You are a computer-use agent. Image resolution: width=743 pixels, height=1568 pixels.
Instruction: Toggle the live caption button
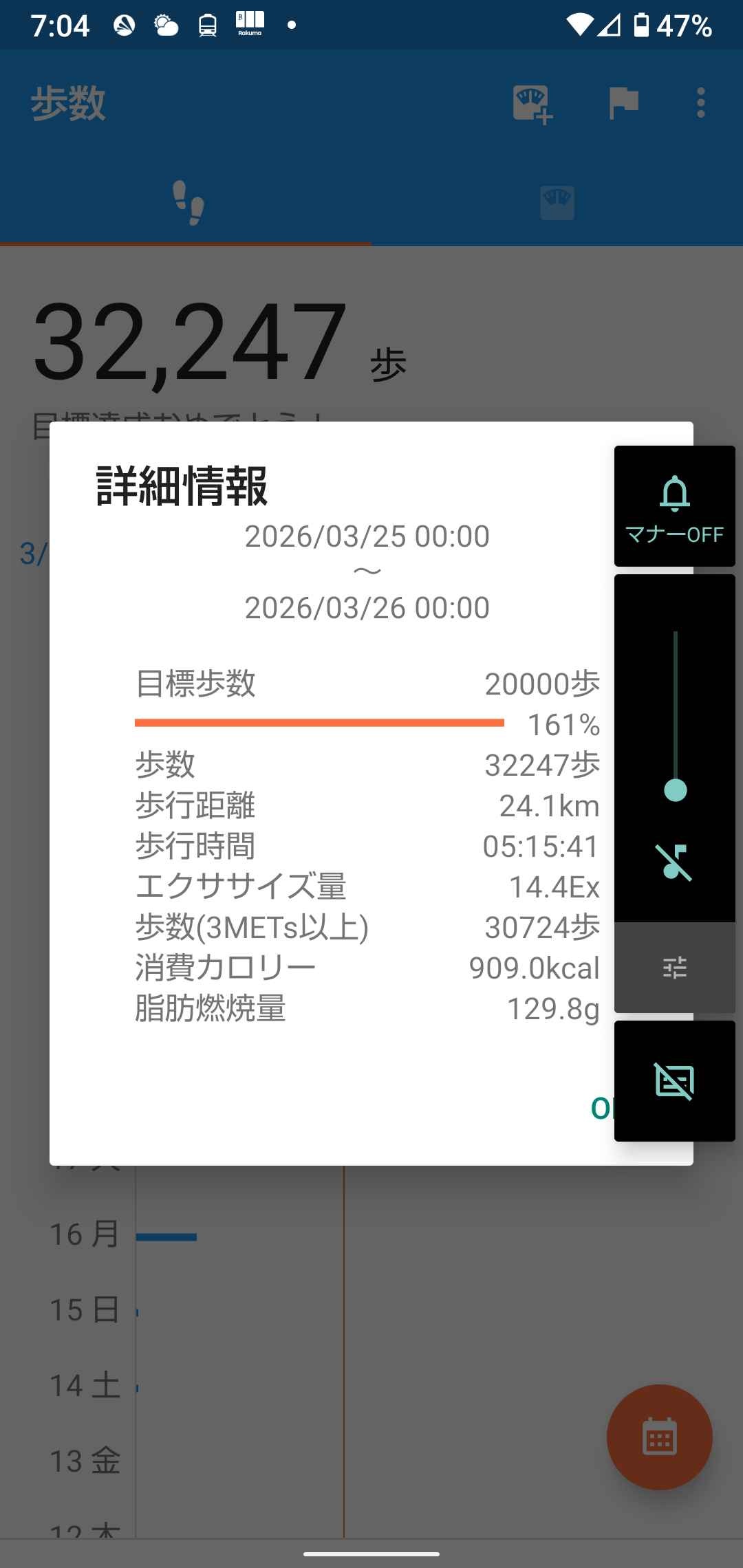(674, 1081)
